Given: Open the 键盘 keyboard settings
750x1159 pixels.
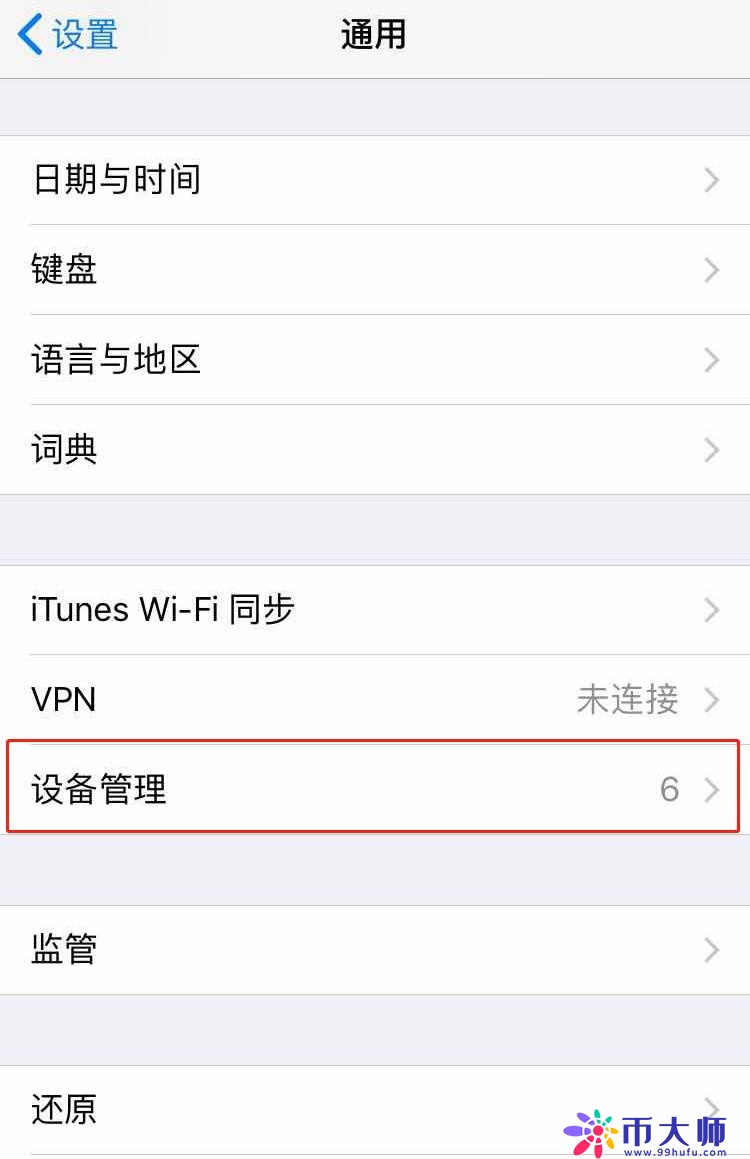Looking at the screenshot, I should coord(65,270).
